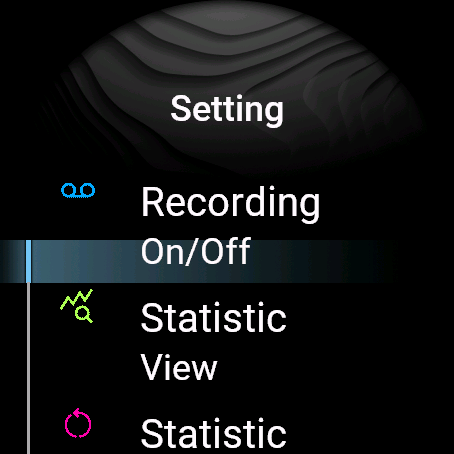Open the Statistic View option
The height and width of the screenshot is (454, 454).
pyautogui.click(x=227, y=342)
